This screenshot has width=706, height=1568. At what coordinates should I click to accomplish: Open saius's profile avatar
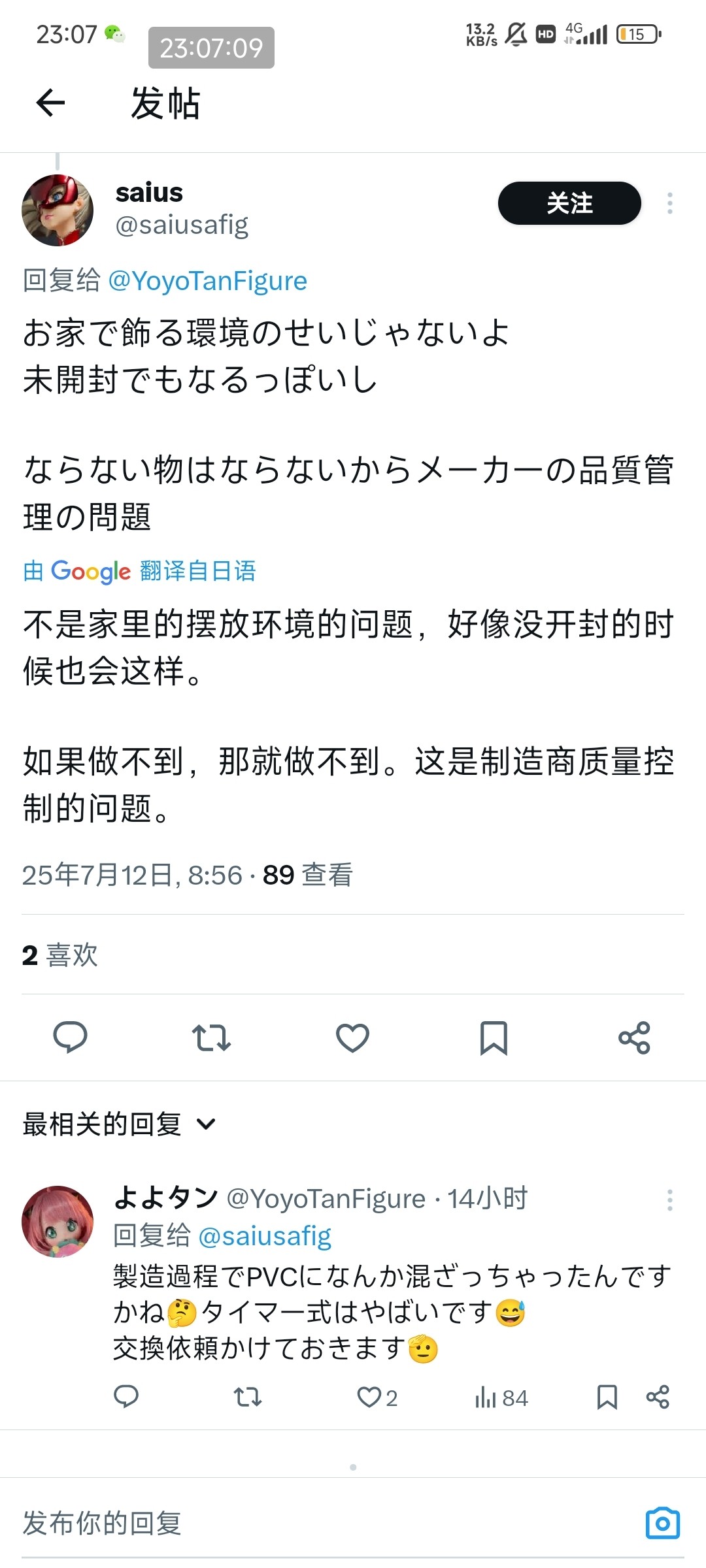58,210
